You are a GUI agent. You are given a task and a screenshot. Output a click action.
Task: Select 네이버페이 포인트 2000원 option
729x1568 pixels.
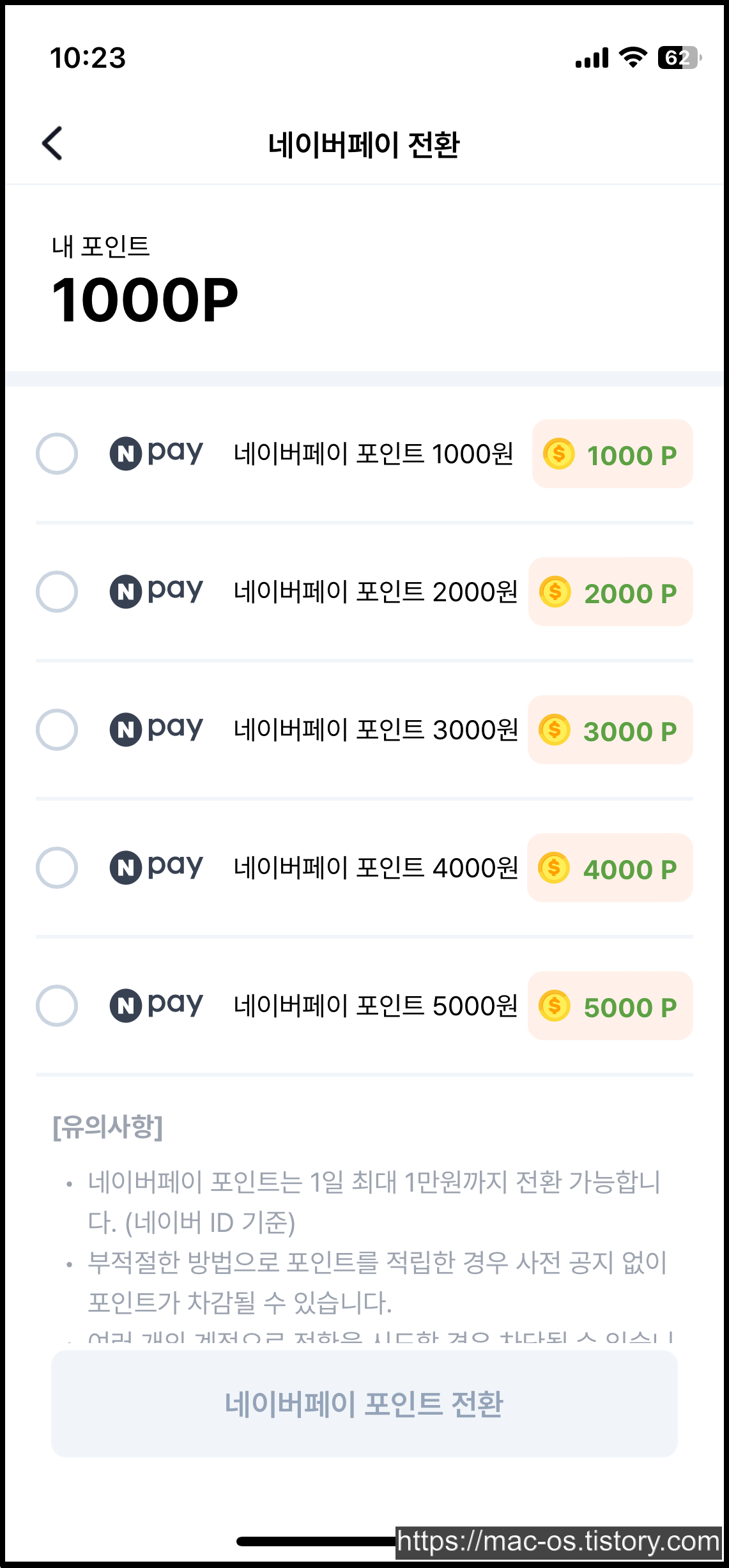click(57, 592)
